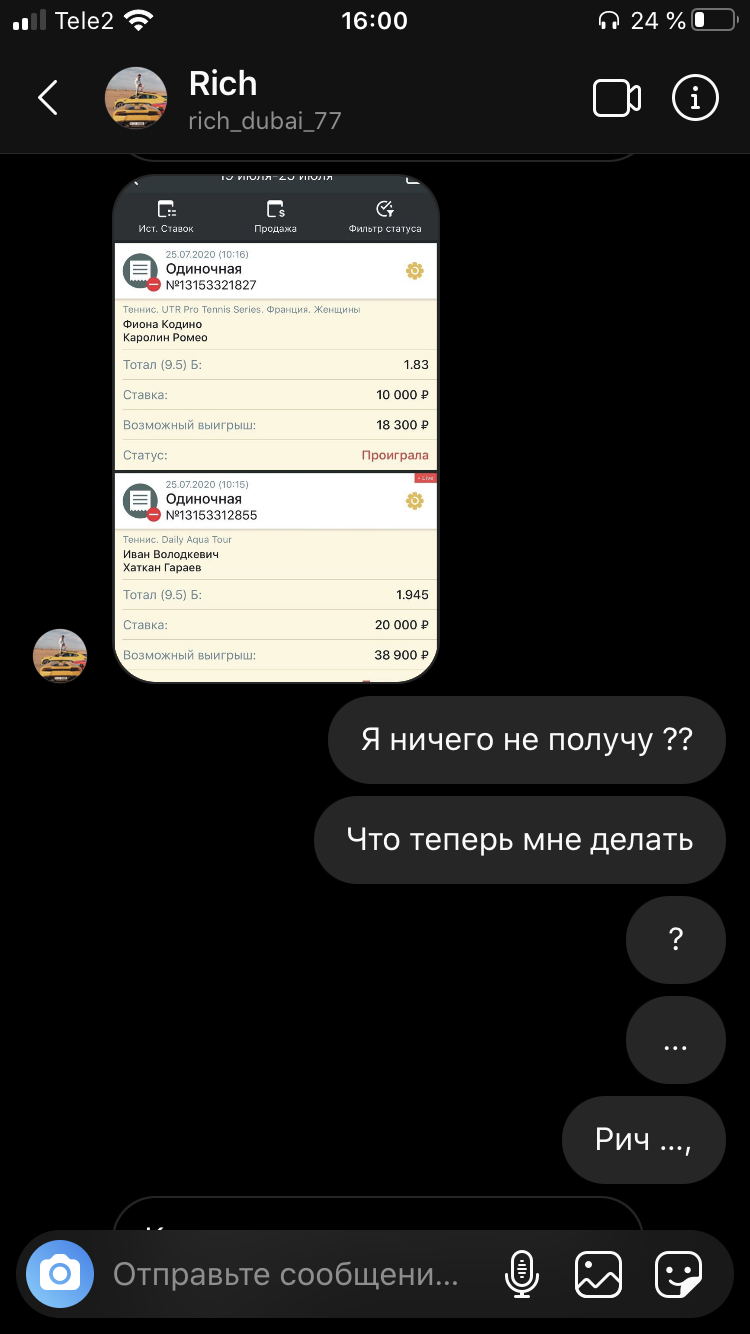Viewport: 750px width, 1334px height.
Task: Open the sticker picker
Action: coord(678,1274)
